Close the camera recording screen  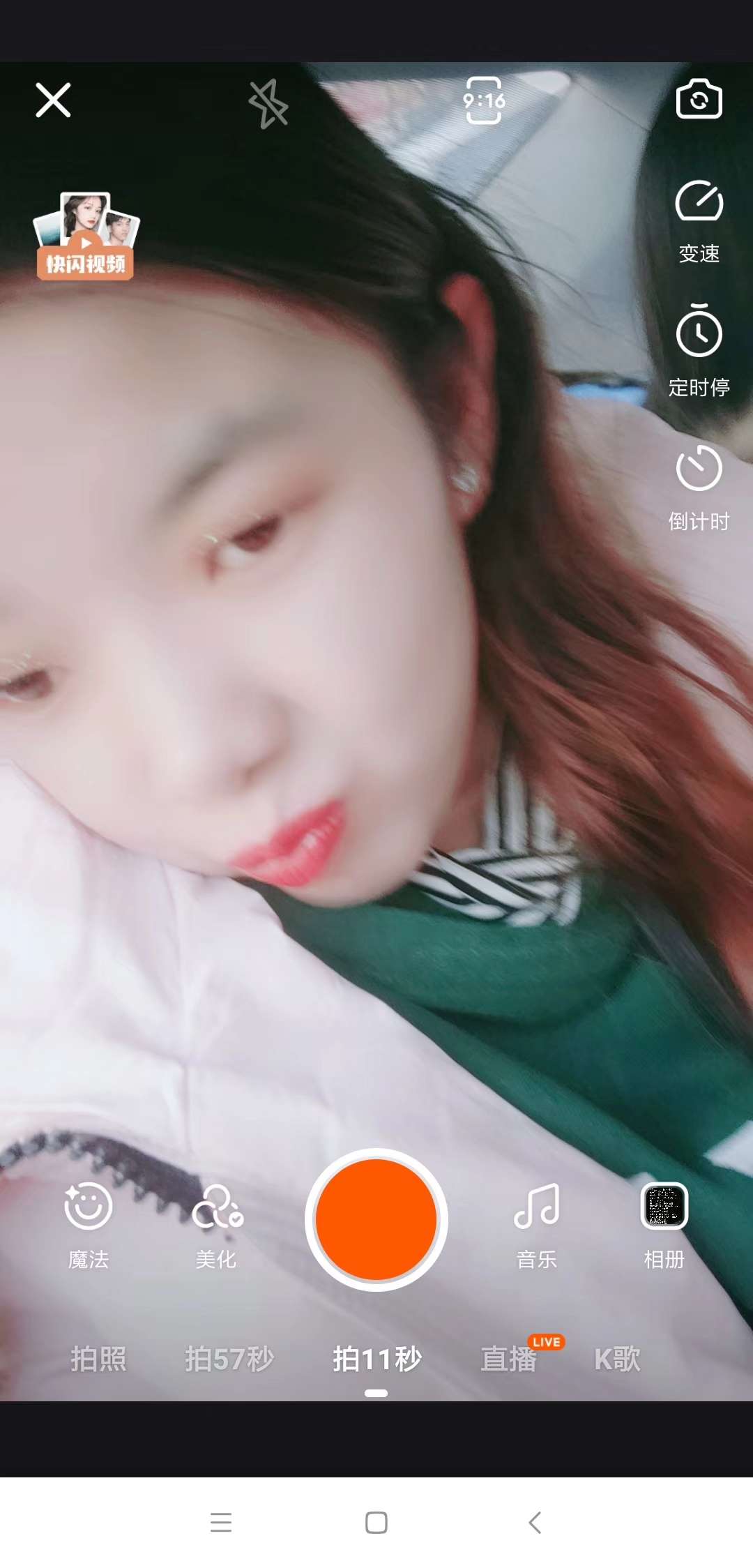pos(53,100)
